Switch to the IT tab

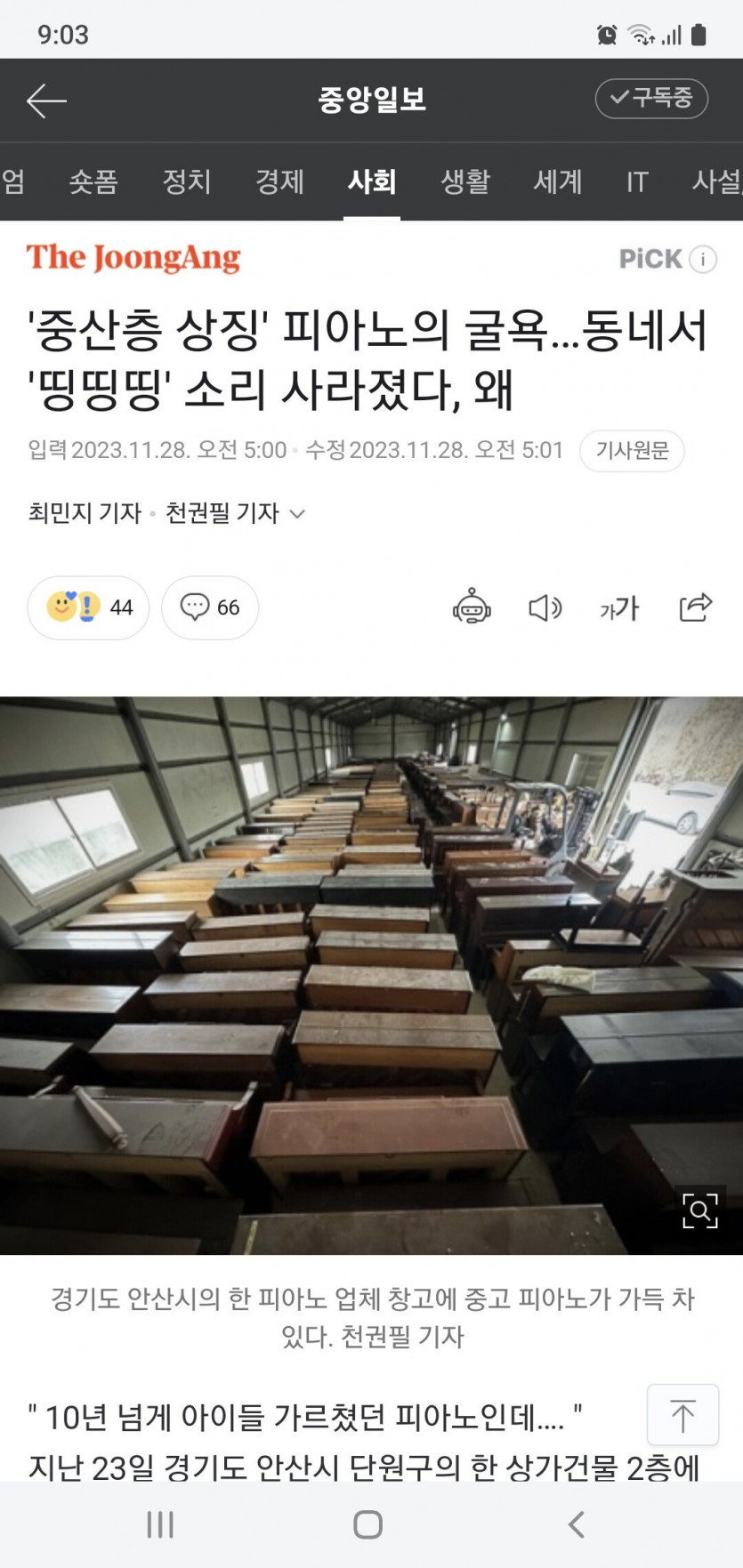(637, 182)
